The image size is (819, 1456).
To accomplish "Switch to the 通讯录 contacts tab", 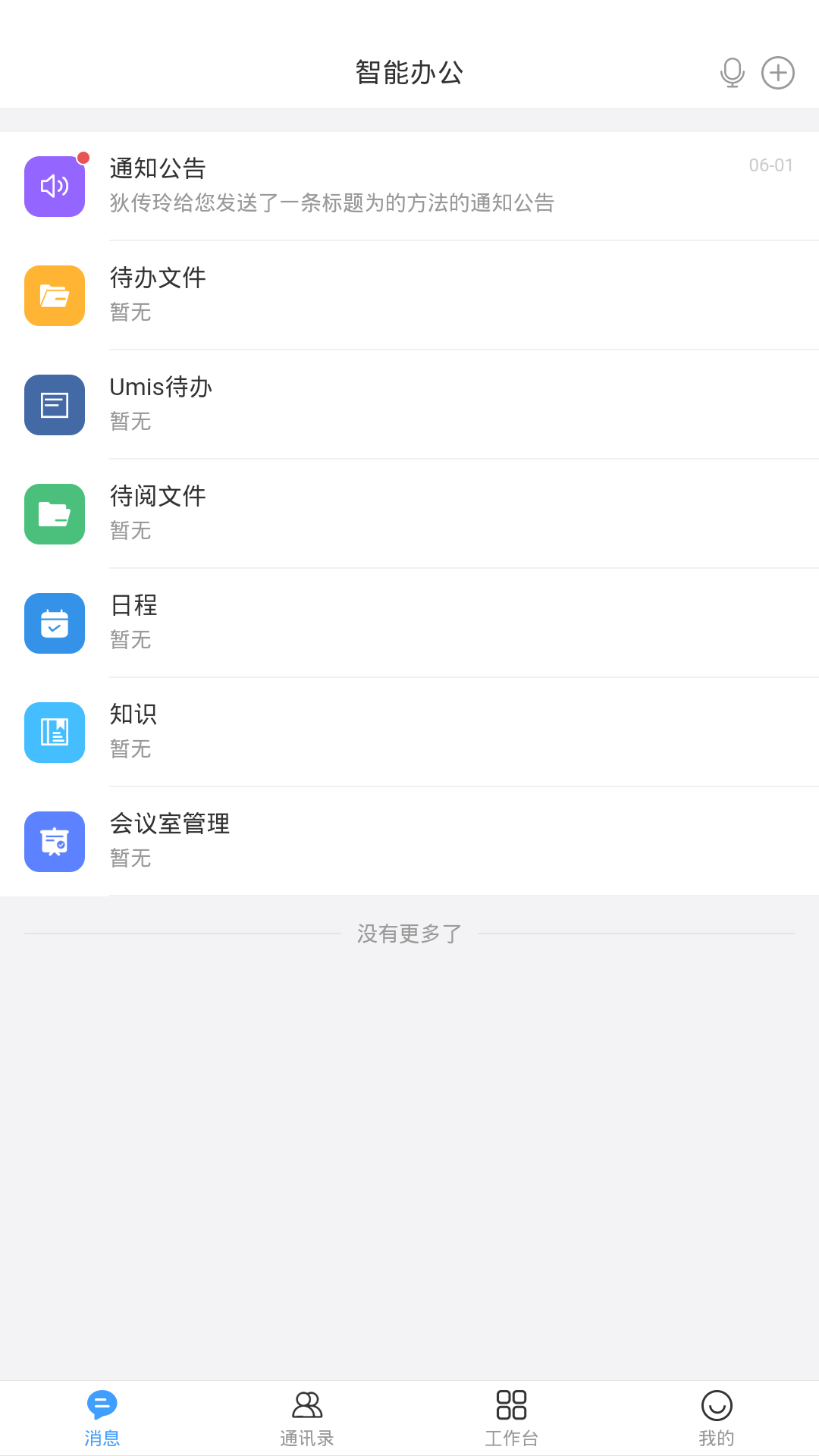I will coord(307,1418).
